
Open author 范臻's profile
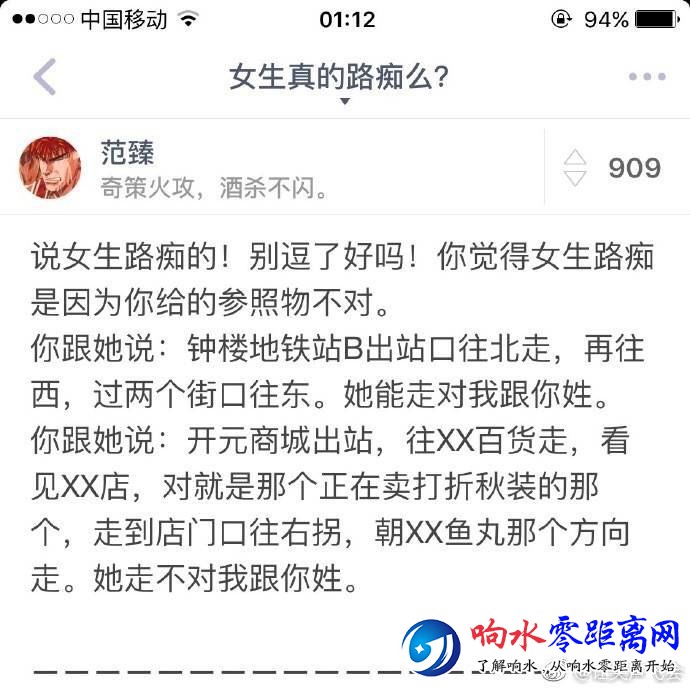coord(50,167)
